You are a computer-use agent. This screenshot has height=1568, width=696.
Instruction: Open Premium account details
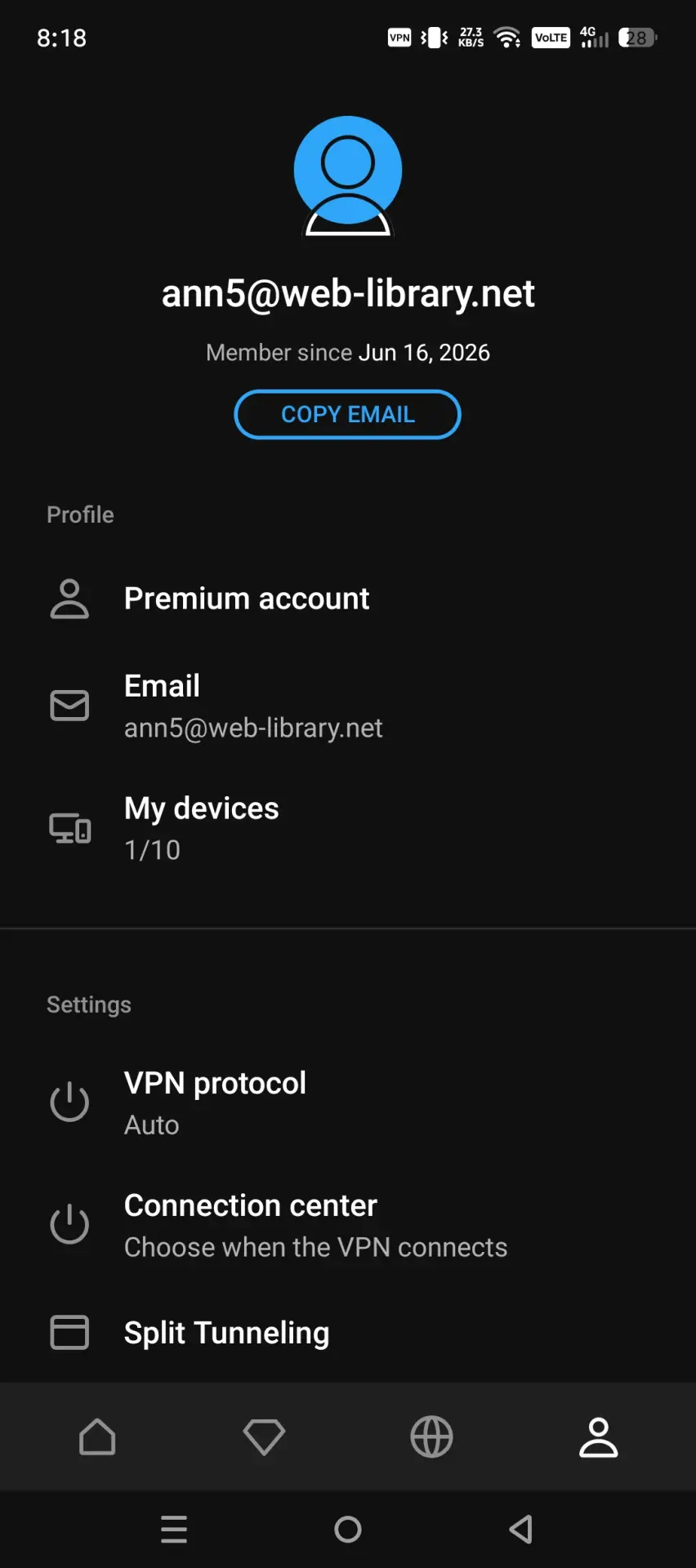point(348,599)
